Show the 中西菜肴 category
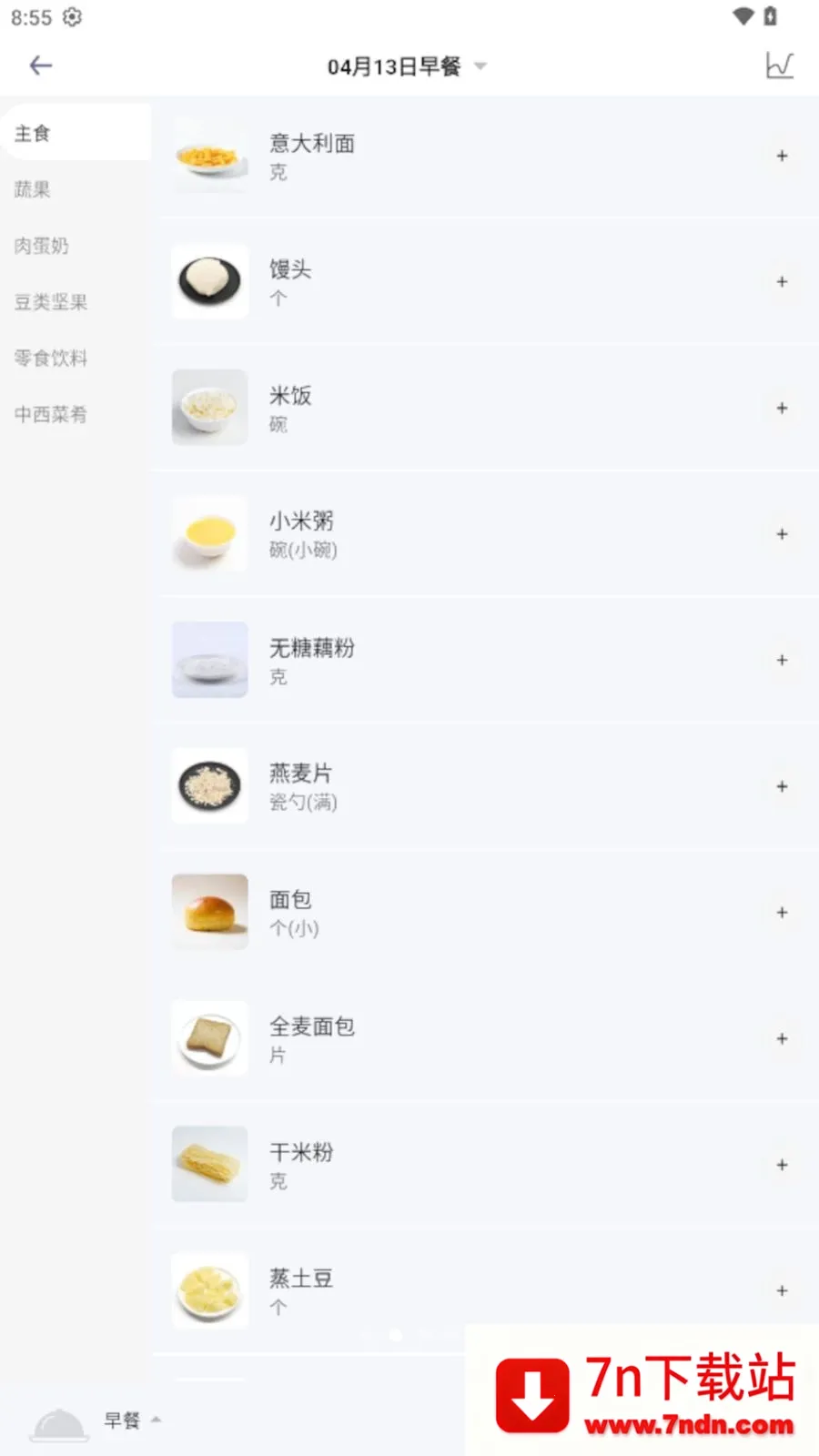The width and height of the screenshot is (819, 1456). coord(51,415)
